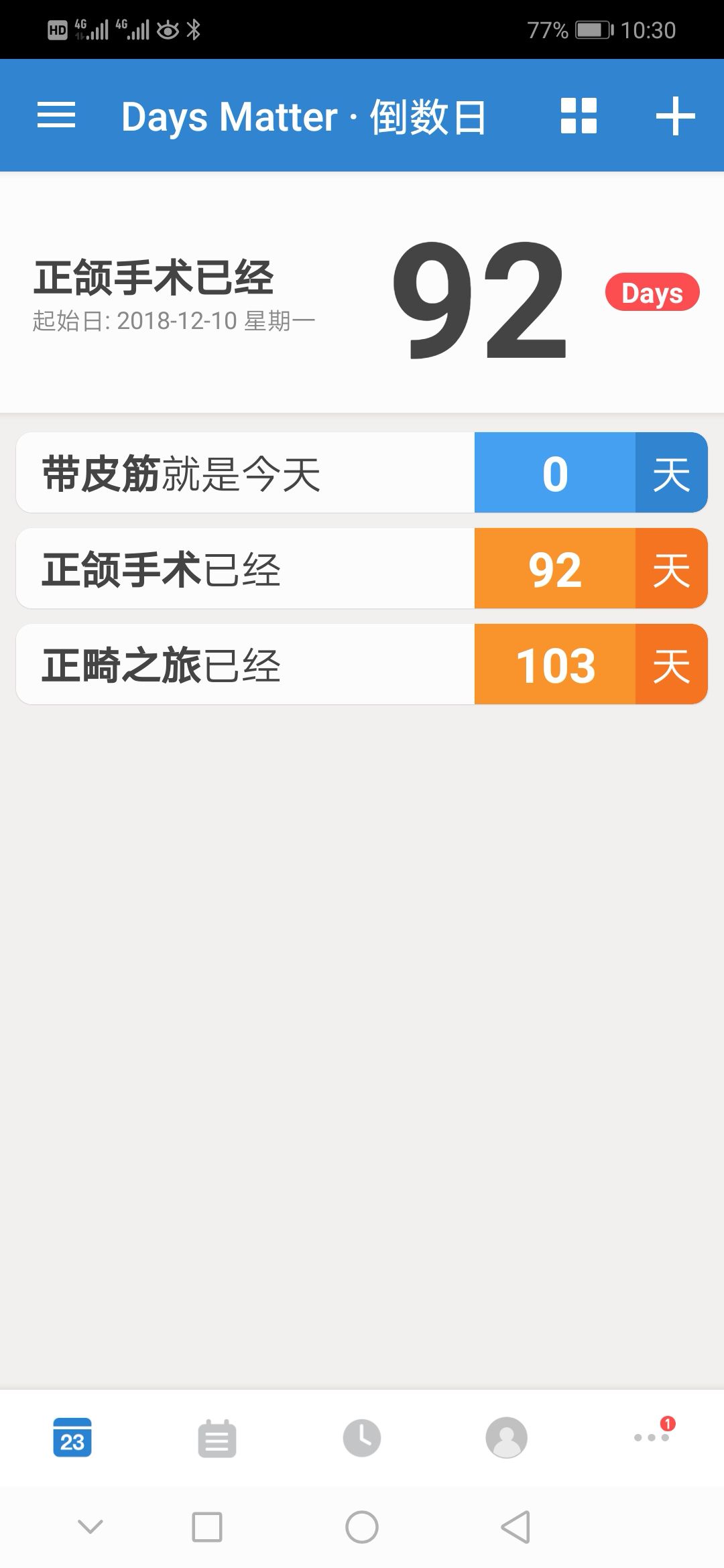The image size is (724, 1568).
Task: Open the 正颌手术已经 92天 list row
Action: coord(362,568)
